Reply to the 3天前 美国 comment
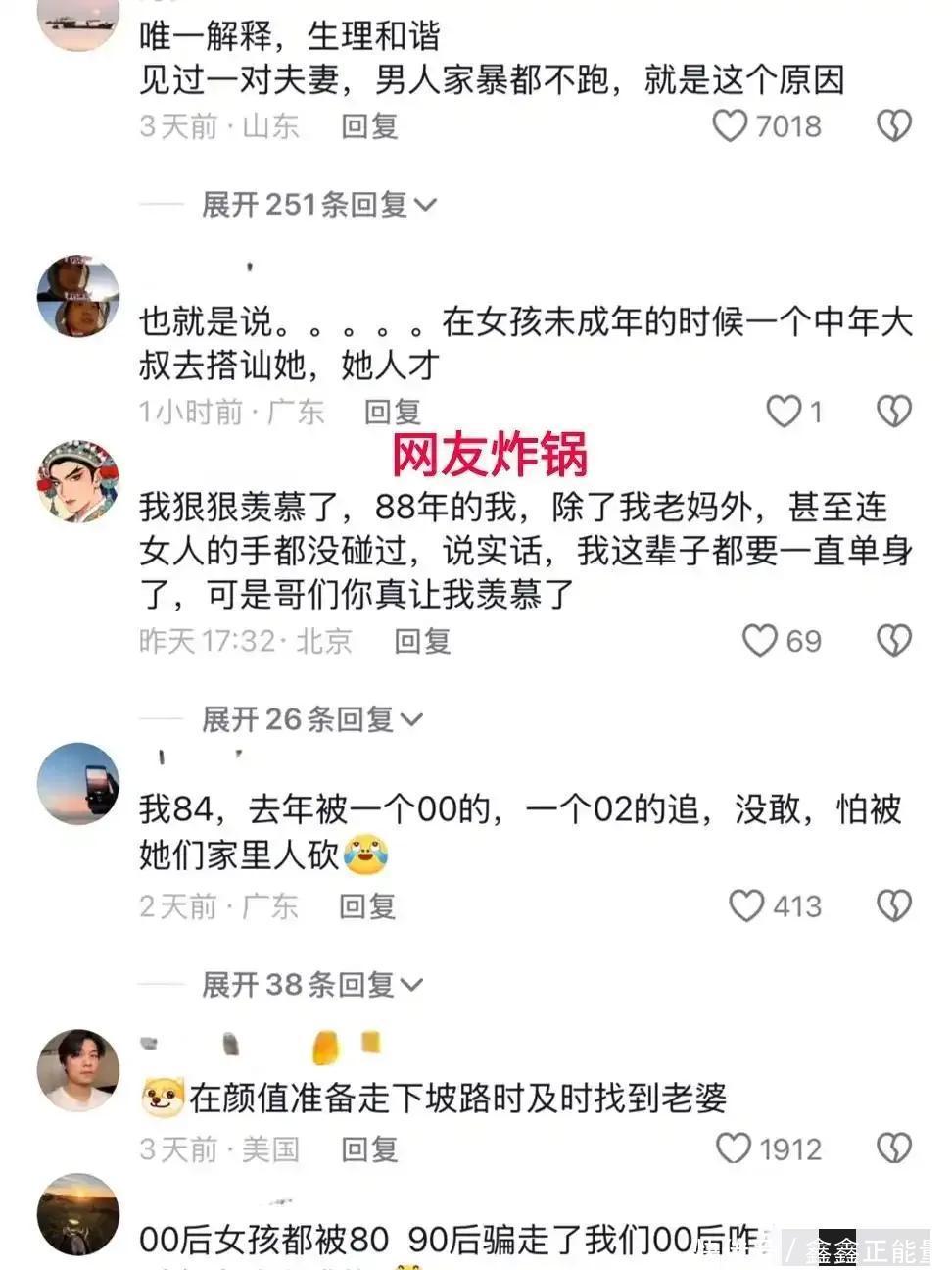 coord(369,1149)
